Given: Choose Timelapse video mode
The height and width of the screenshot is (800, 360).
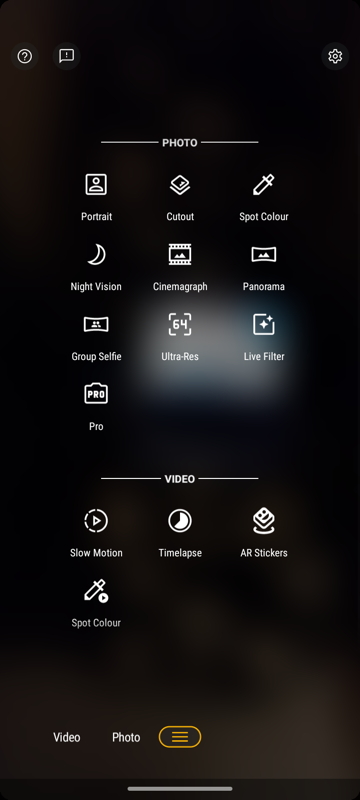Looking at the screenshot, I should [x=180, y=533].
